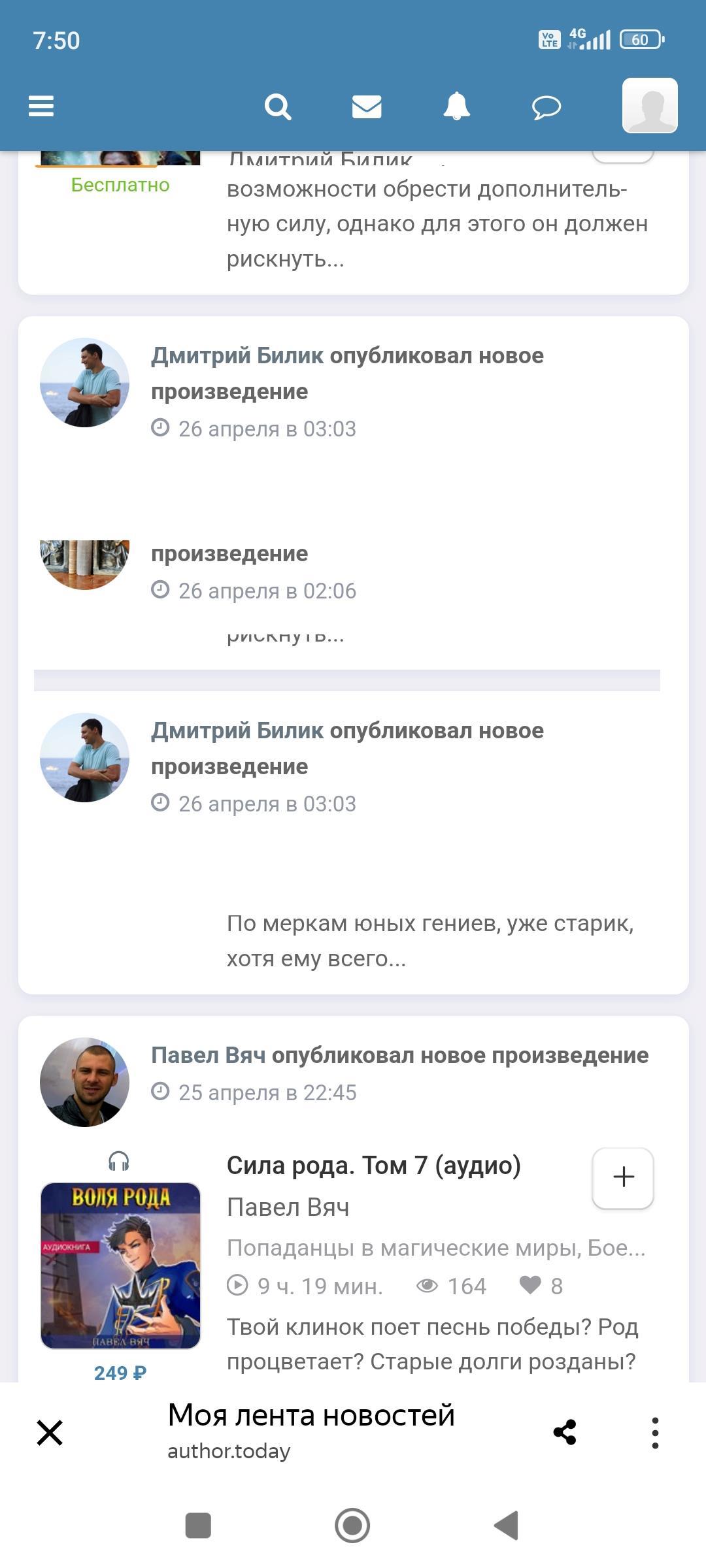The height and width of the screenshot is (1568, 706).
Task: Add Сила рода. Том 7 to library
Action: click(622, 1177)
